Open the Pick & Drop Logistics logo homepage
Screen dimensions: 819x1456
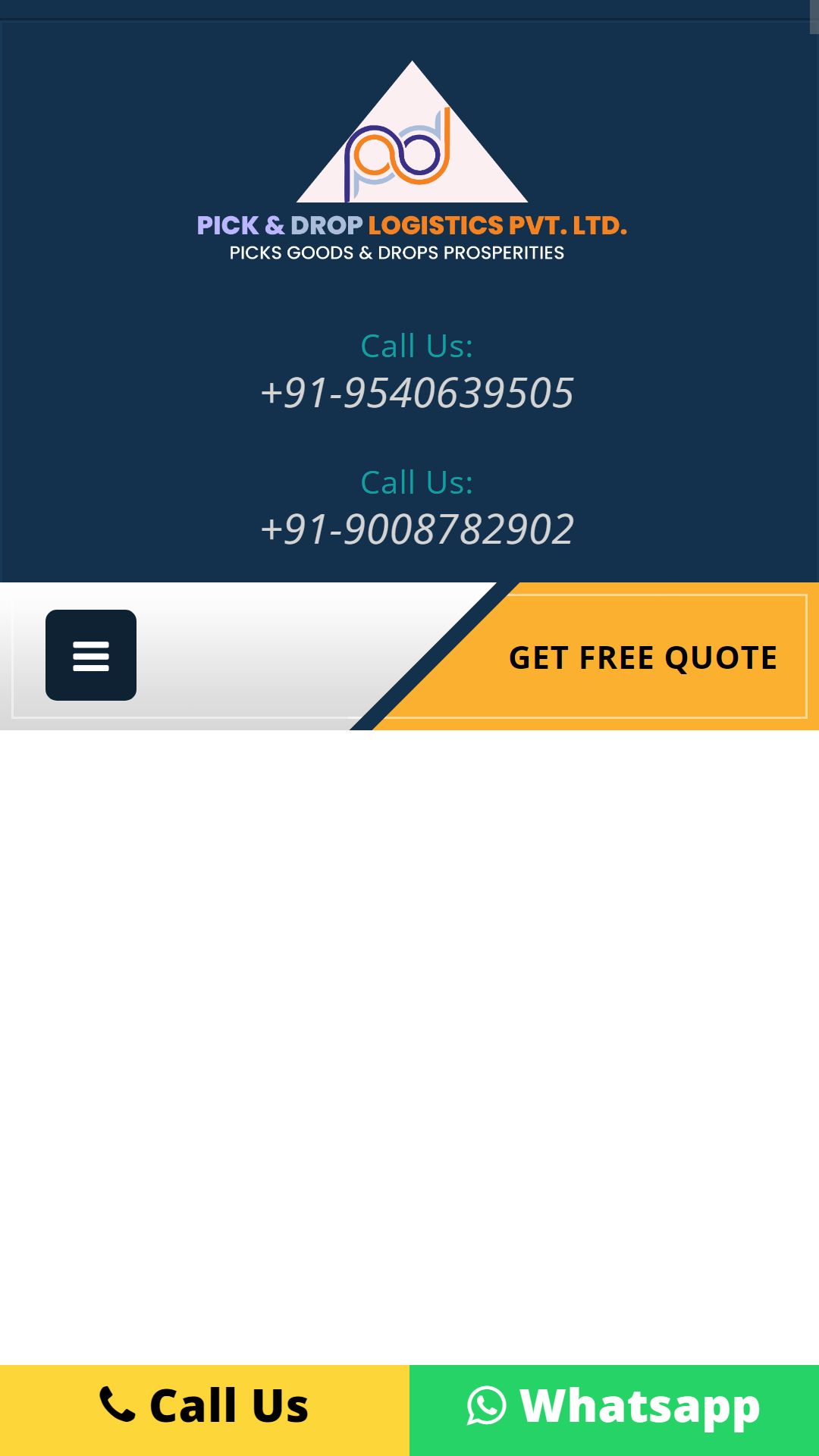(x=412, y=162)
